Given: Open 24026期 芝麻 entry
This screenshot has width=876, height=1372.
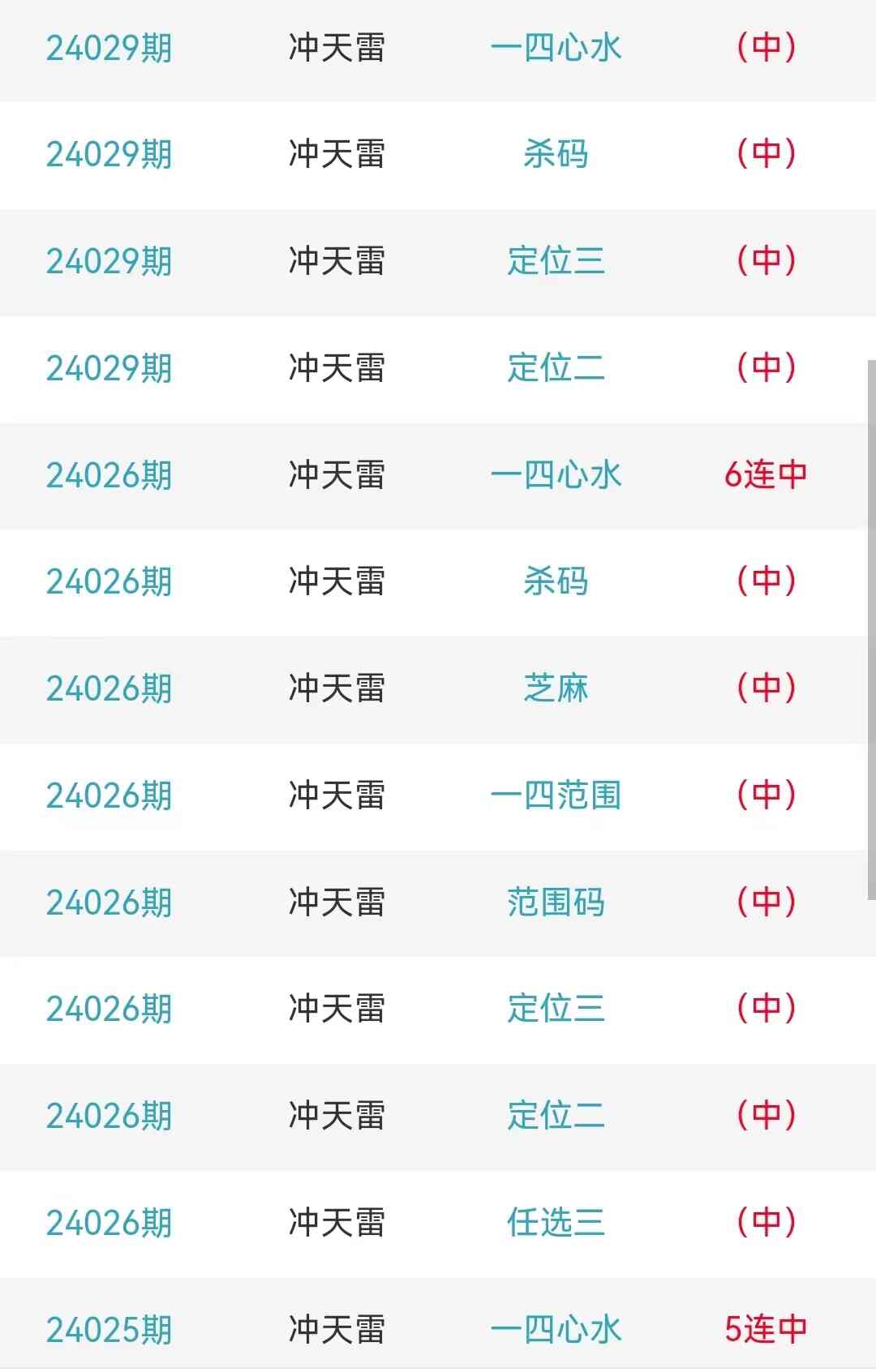Looking at the screenshot, I should point(556,688).
